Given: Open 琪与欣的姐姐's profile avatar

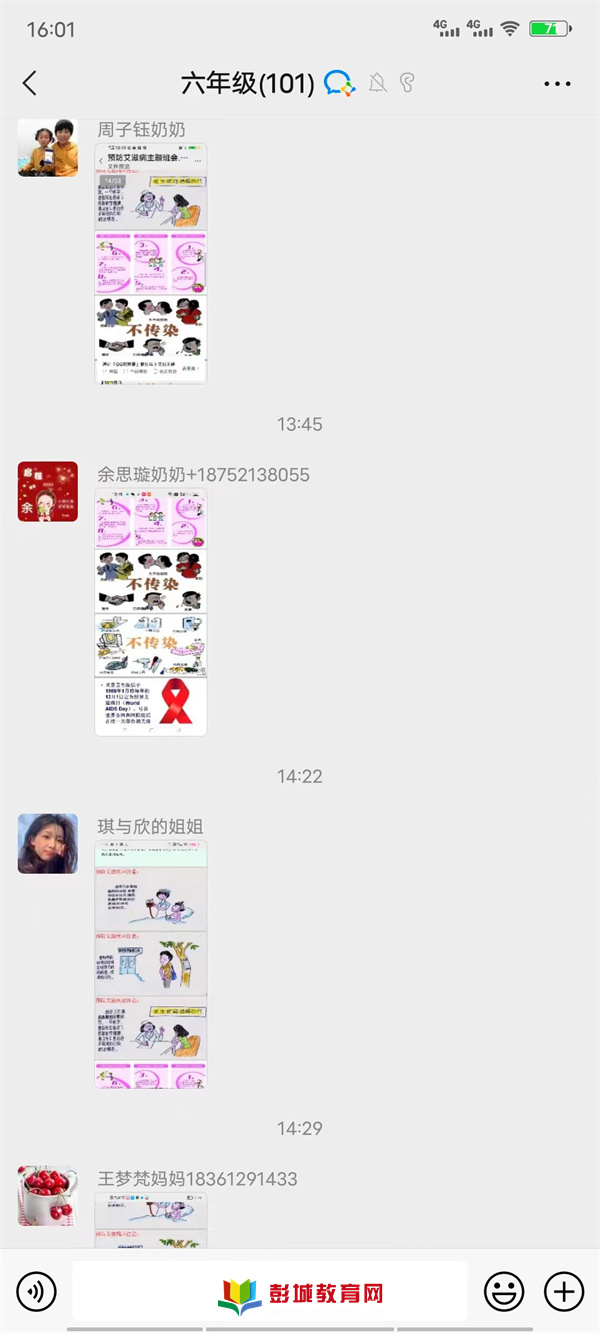Looking at the screenshot, I should click(x=48, y=843).
